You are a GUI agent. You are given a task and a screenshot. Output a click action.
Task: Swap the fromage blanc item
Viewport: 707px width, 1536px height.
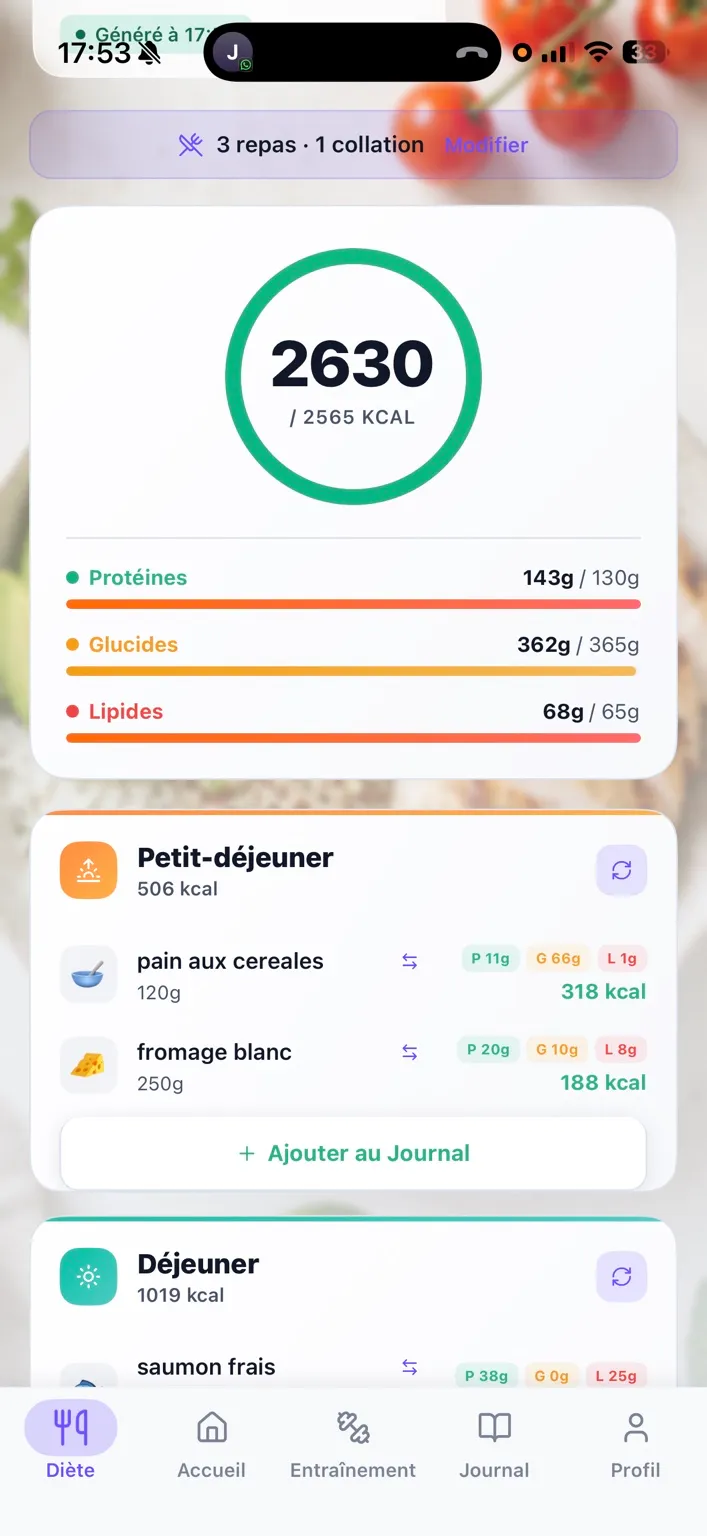(x=410, y=1052)
